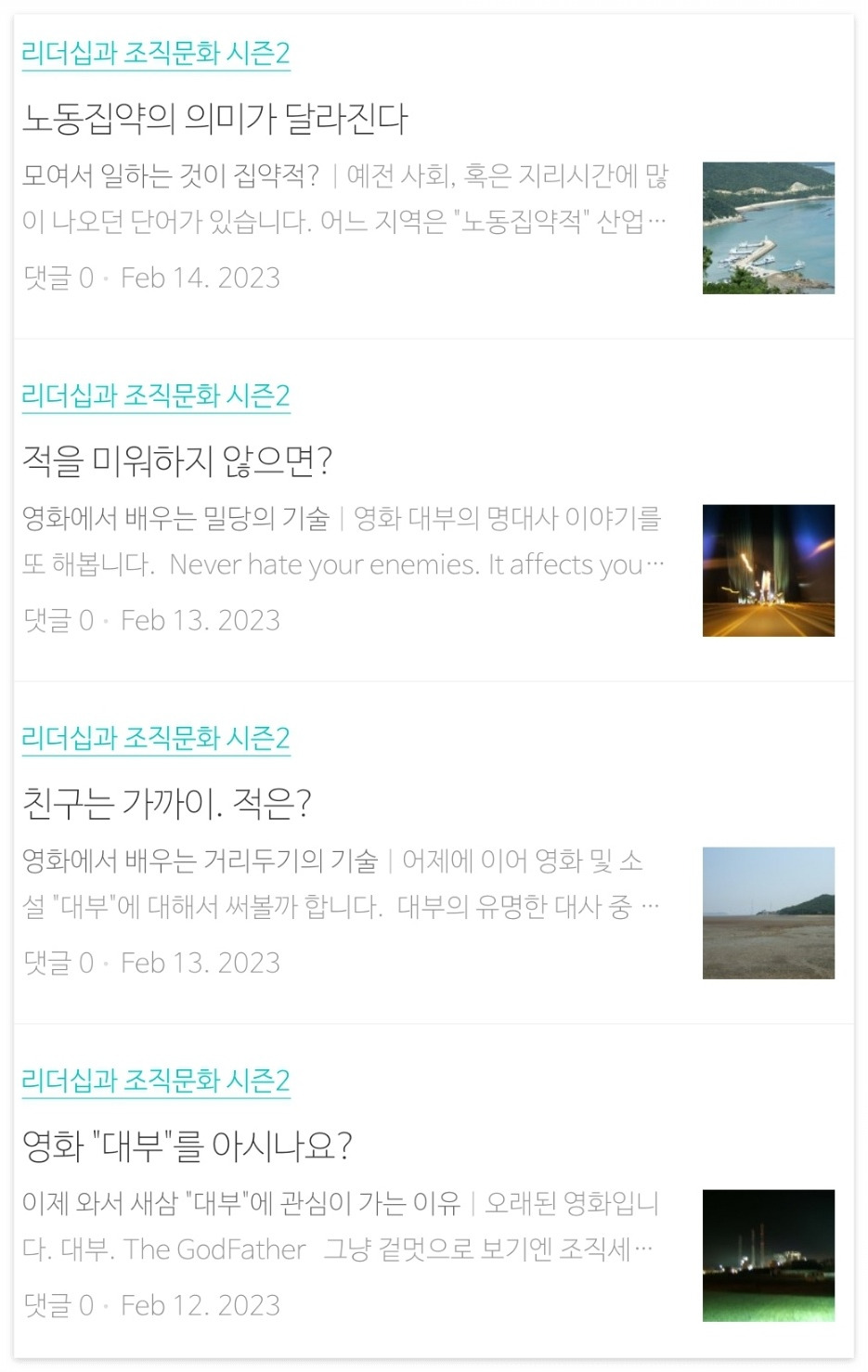Viewport: 868px width, 1372px height.
Task: Click the date "Feb 12. 2023"
Action: [x=201, y=1305]
